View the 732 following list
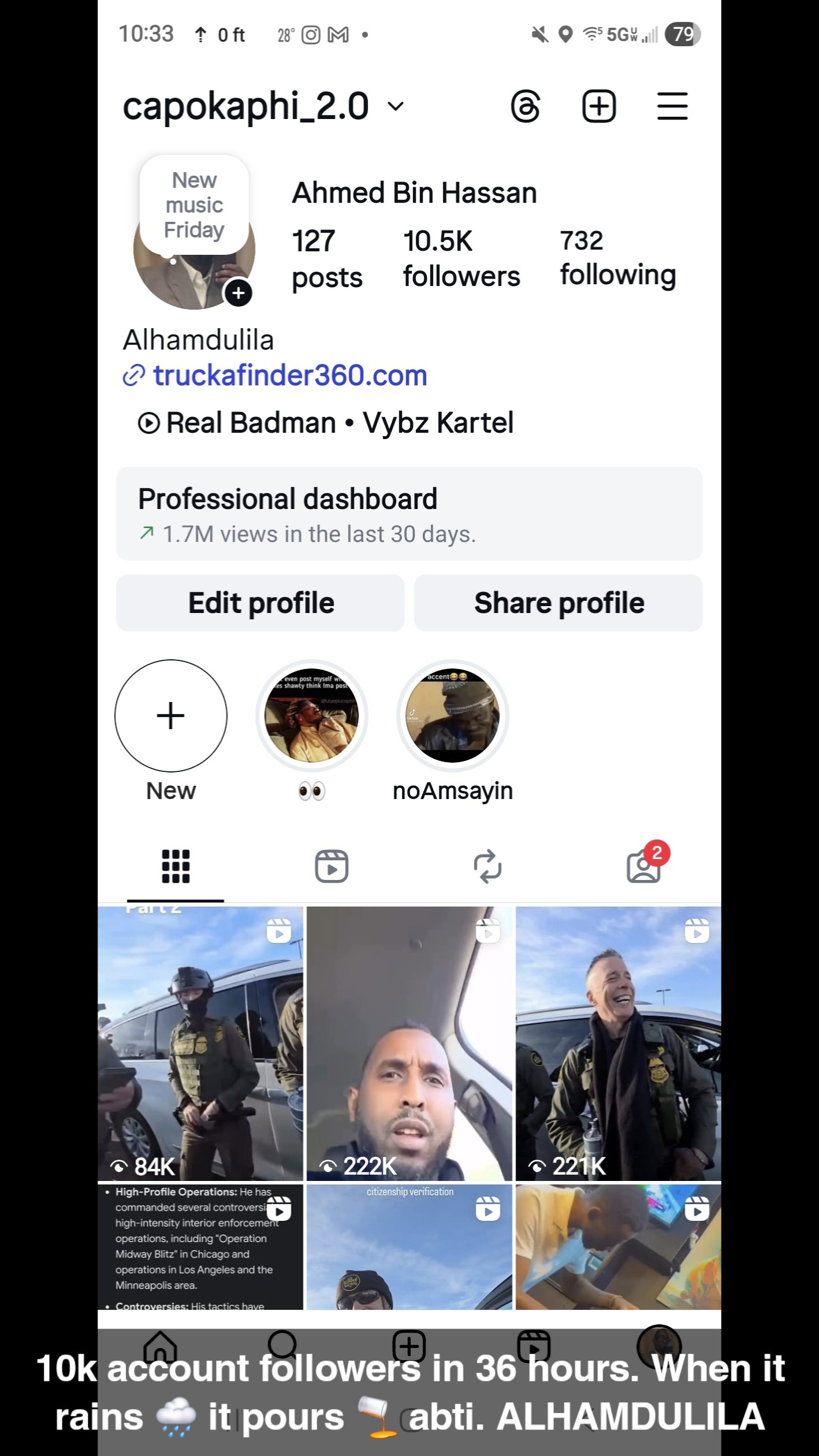Screen dimensions: 819x1456 coord(617,258)
